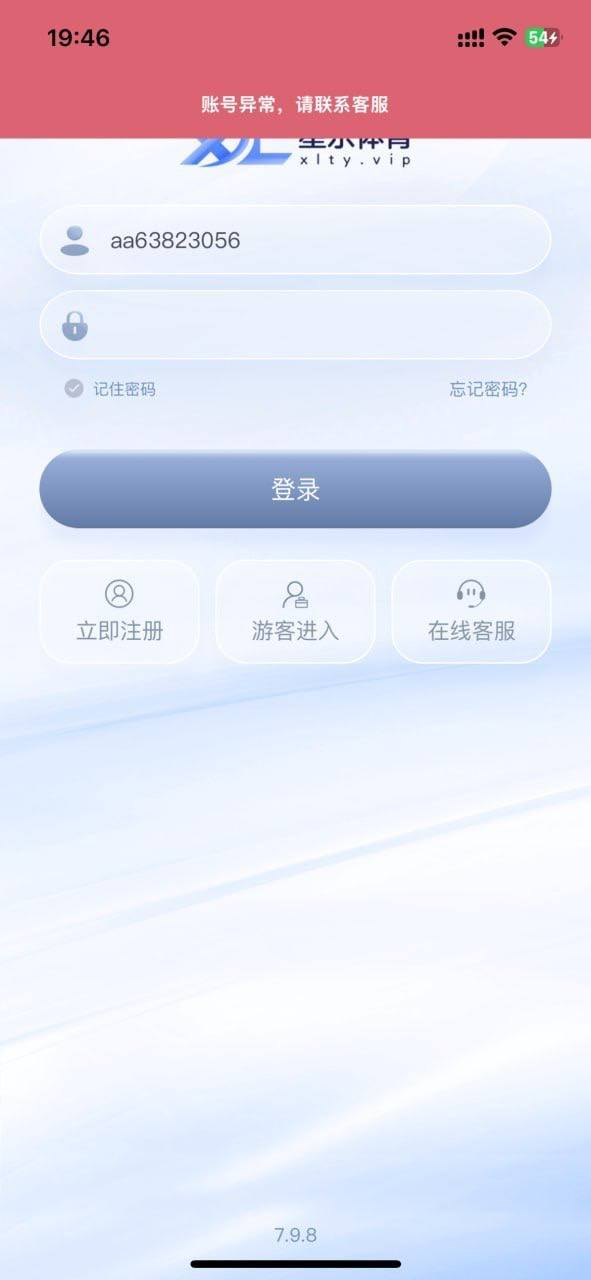Viewport: 591px width, 1280px height.
Task: Open 立即注册 to create an account
Action: click(x=119, y=611)
